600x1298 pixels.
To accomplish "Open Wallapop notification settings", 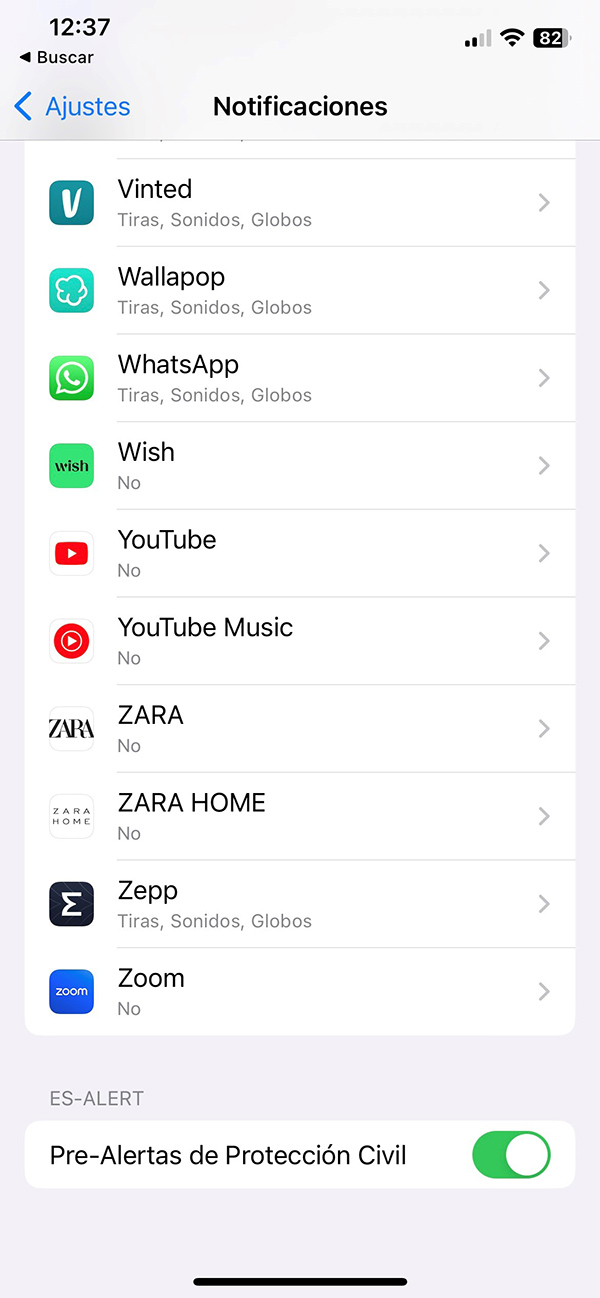I will pos(300,290).
